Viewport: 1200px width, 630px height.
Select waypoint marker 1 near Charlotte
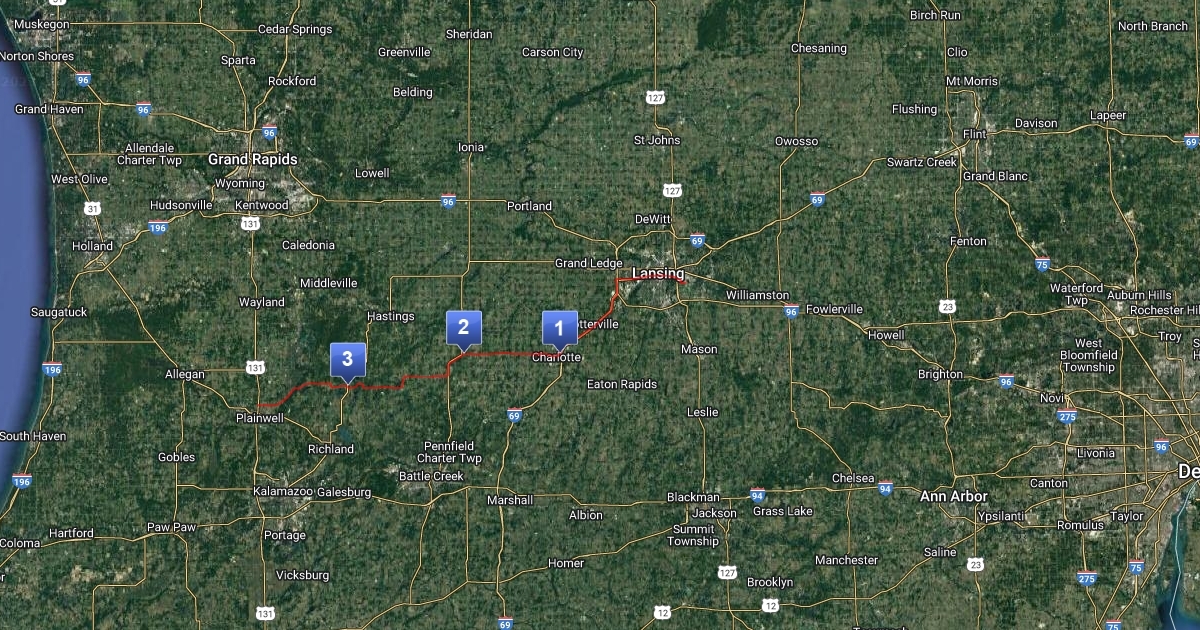point(559,327)
